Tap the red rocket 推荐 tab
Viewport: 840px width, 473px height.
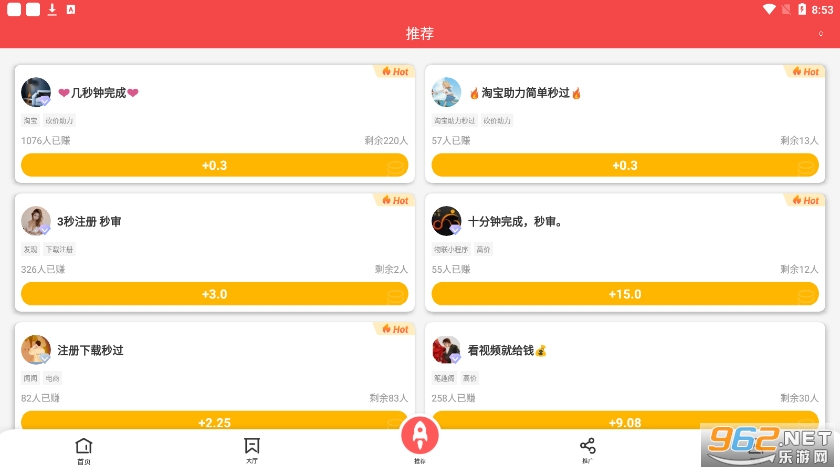[420, 437]
